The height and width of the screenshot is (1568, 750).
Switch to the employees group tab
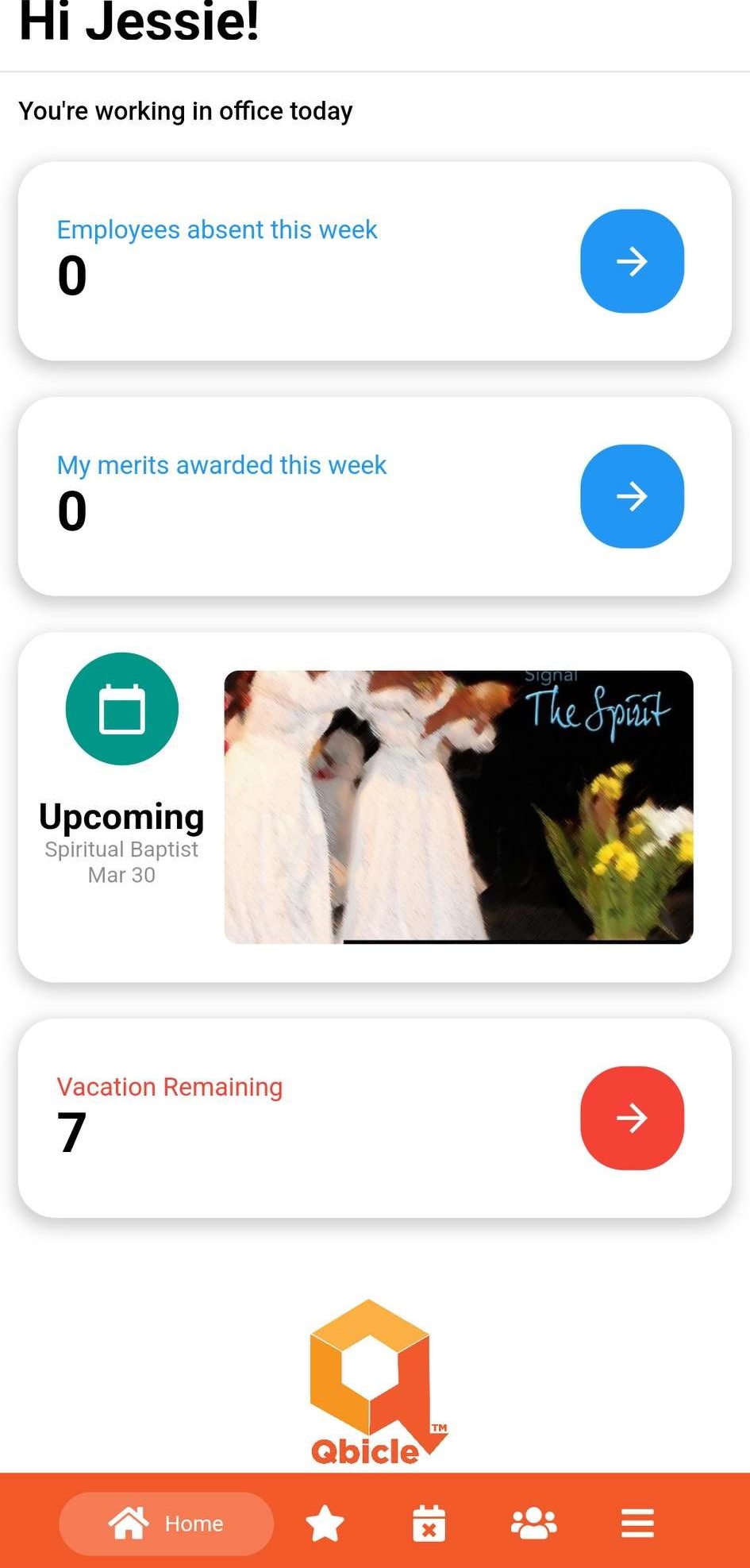coord(534,1524)
